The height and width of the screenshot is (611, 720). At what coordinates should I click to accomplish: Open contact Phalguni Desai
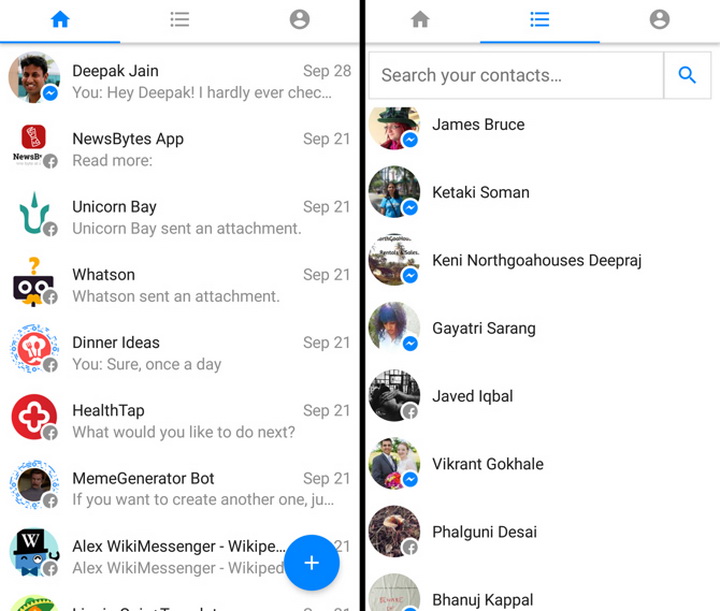coord(484,532)
